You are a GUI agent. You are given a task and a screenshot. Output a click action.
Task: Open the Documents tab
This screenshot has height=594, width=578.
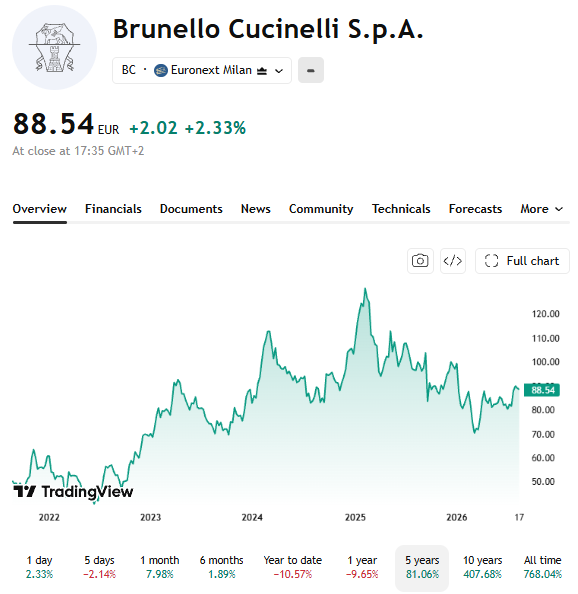pos(191,209)
